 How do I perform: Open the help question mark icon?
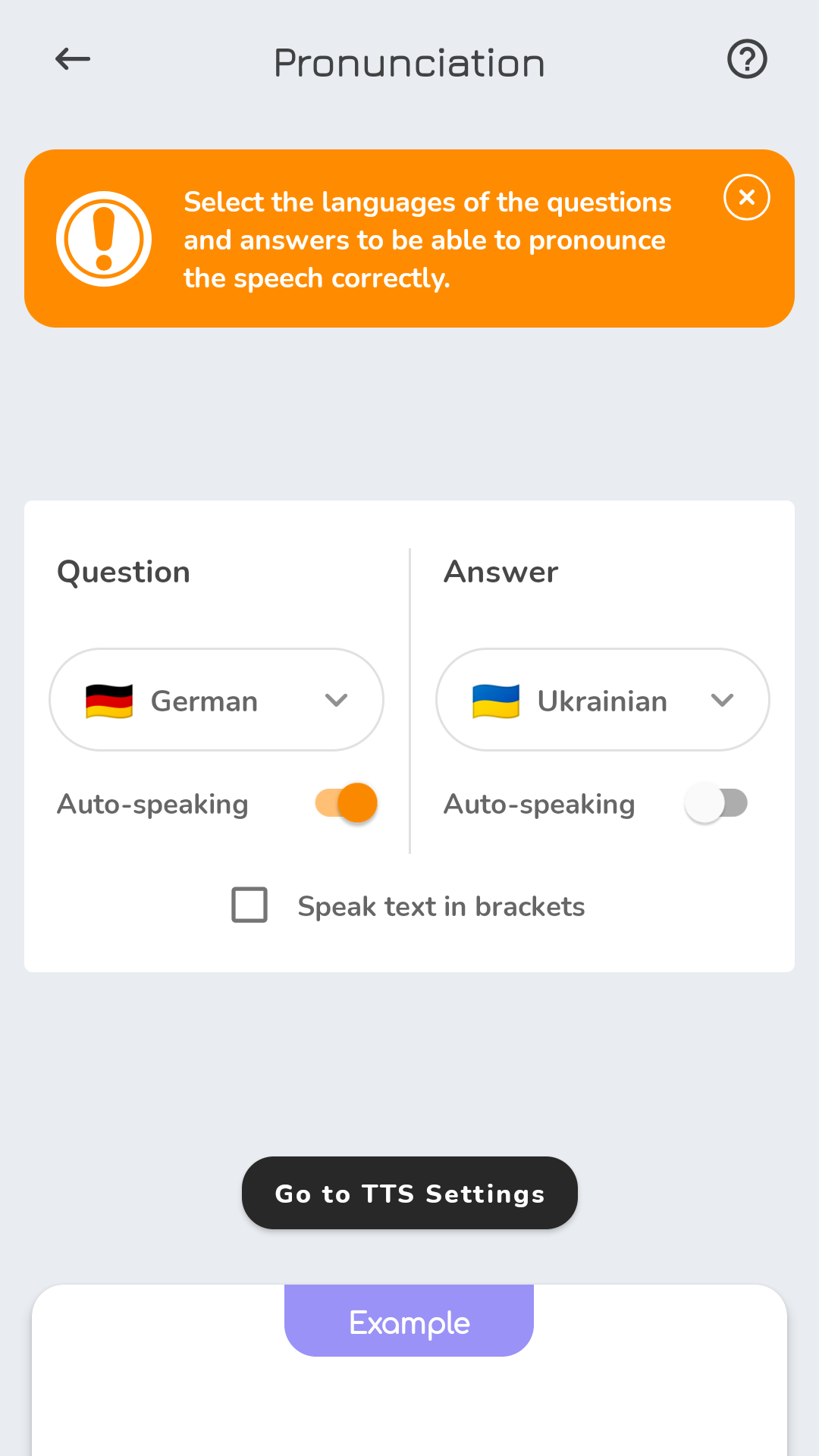tap(747, 59)
